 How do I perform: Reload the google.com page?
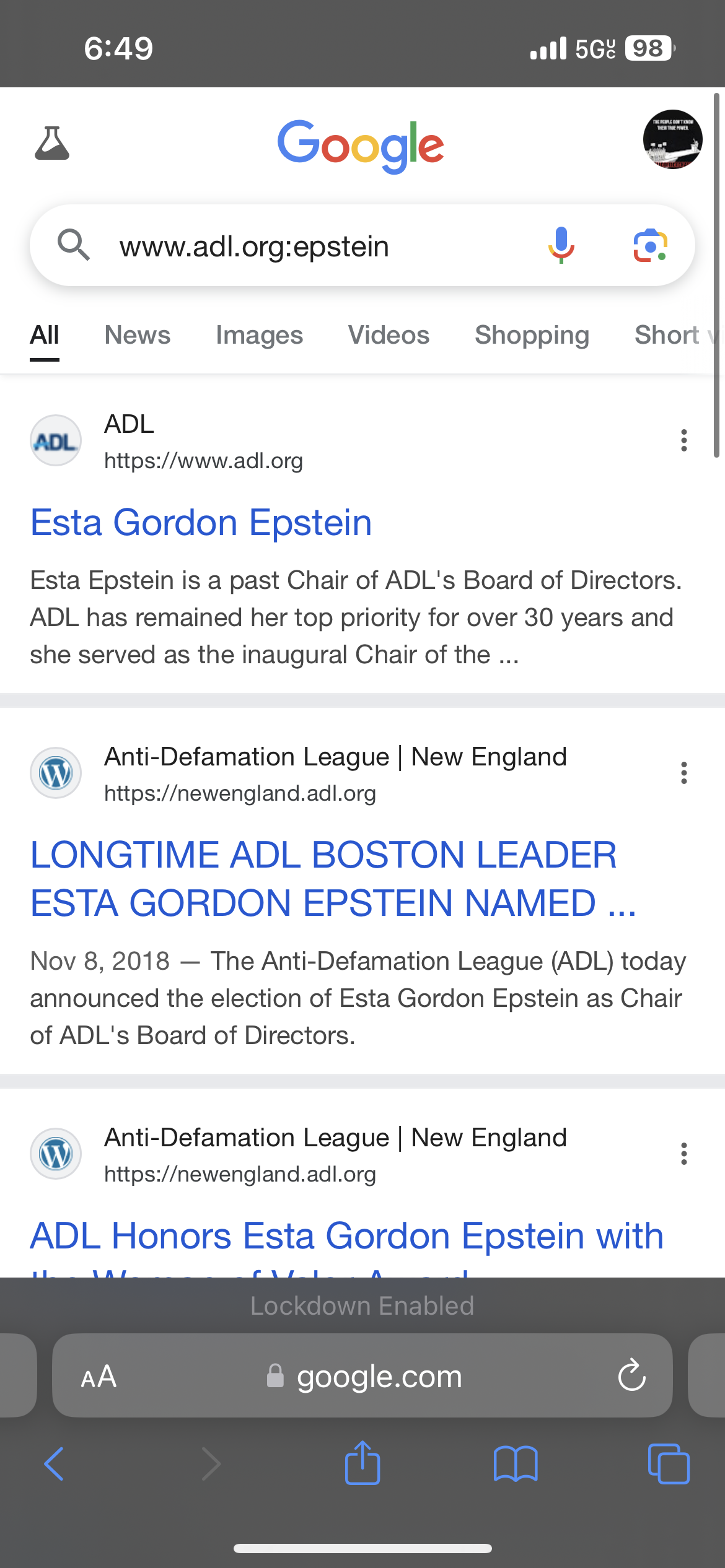[x=631, y=1375]
